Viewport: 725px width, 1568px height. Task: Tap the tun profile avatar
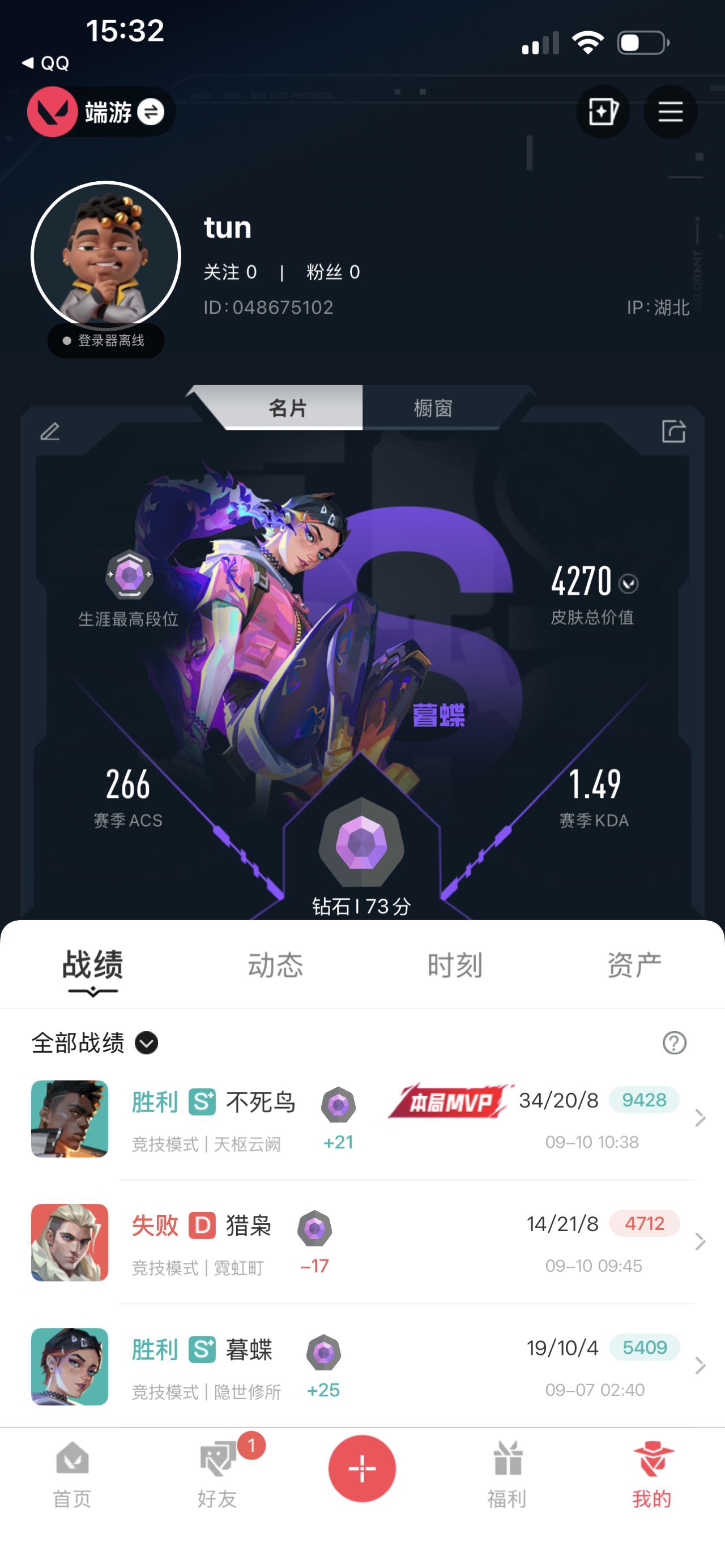coord(106,255)
